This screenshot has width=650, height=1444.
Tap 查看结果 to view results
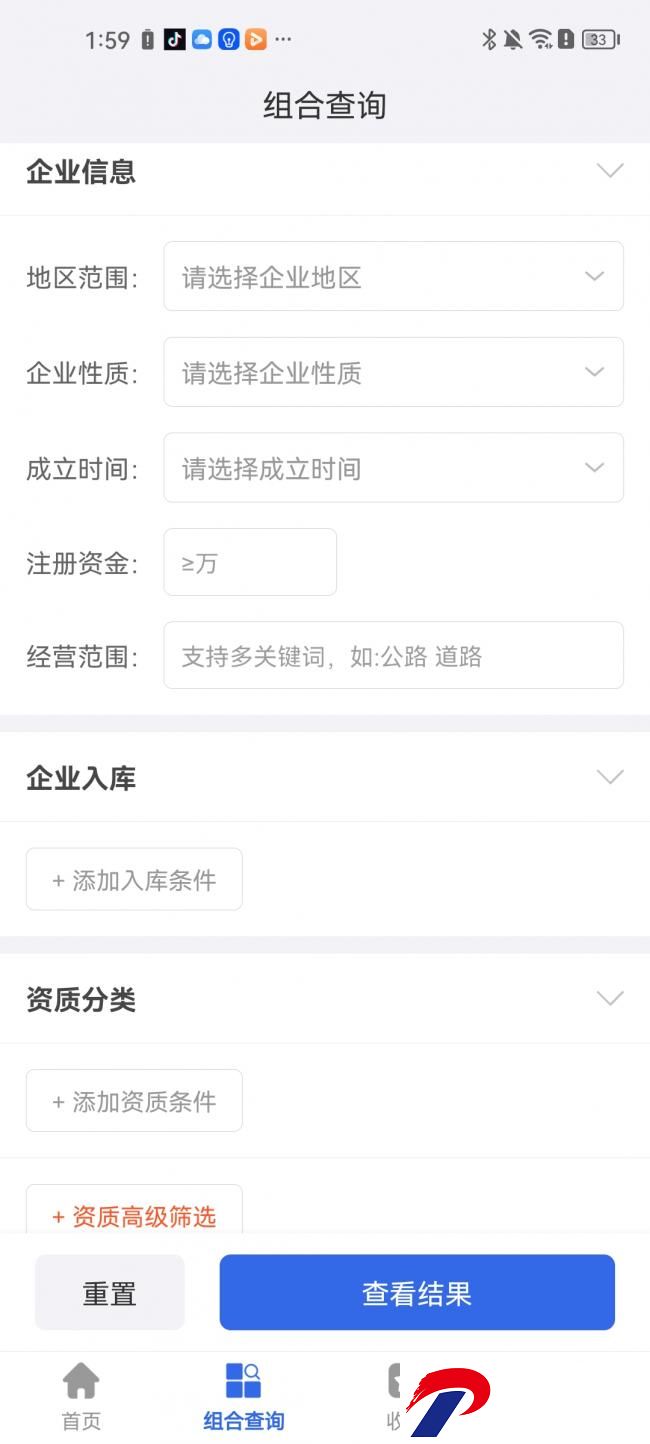(417, 1292)
